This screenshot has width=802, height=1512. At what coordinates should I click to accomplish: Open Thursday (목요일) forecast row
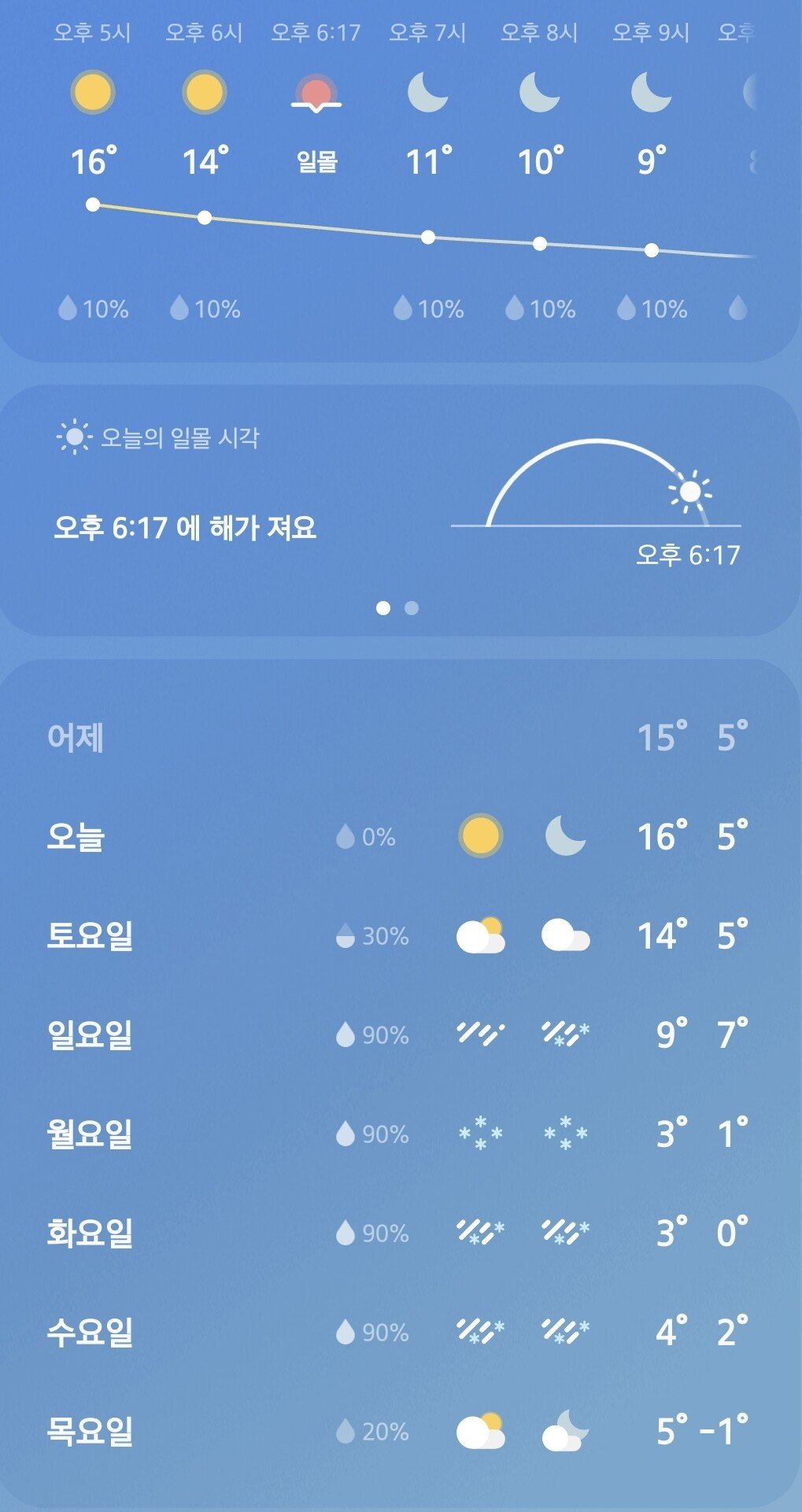400,1431
